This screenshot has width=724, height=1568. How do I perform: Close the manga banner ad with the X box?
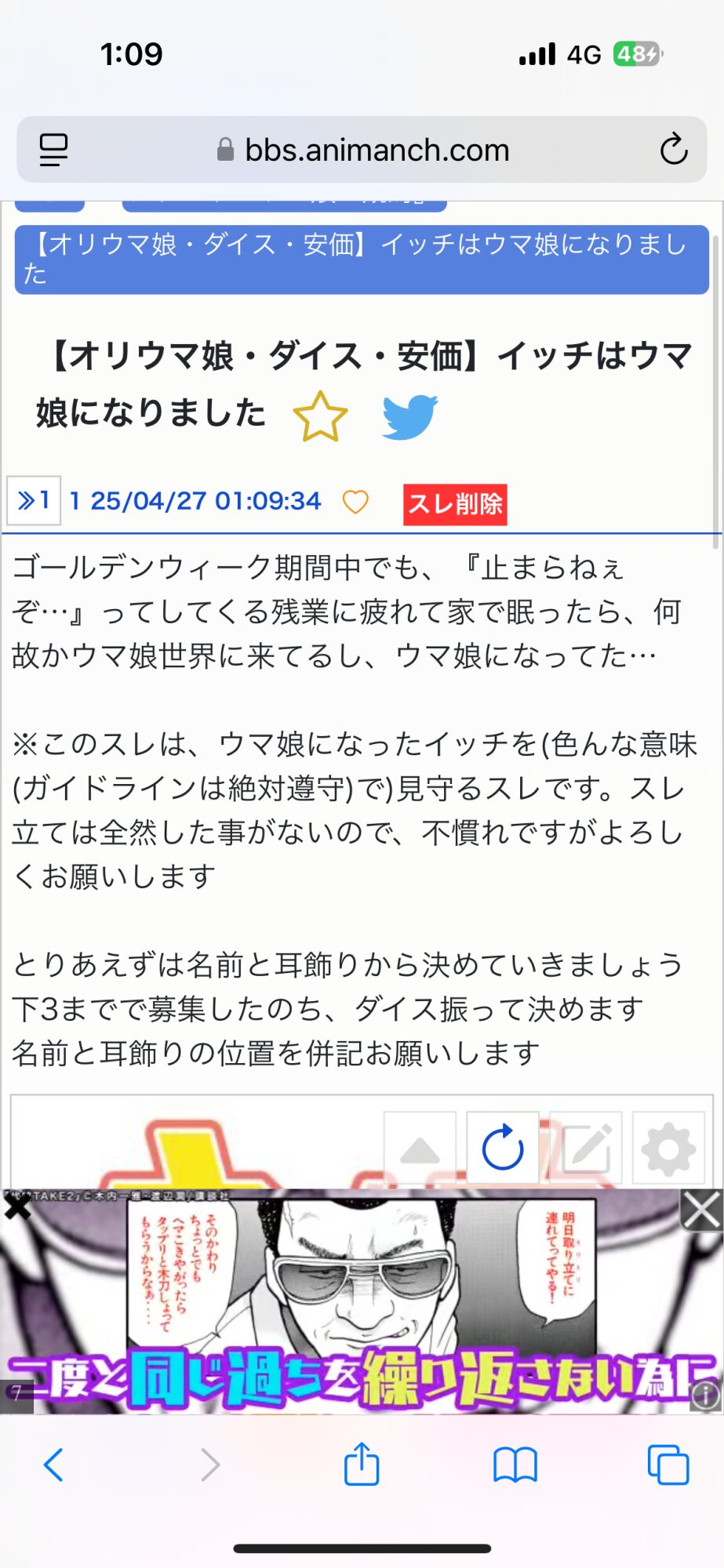701,1210
